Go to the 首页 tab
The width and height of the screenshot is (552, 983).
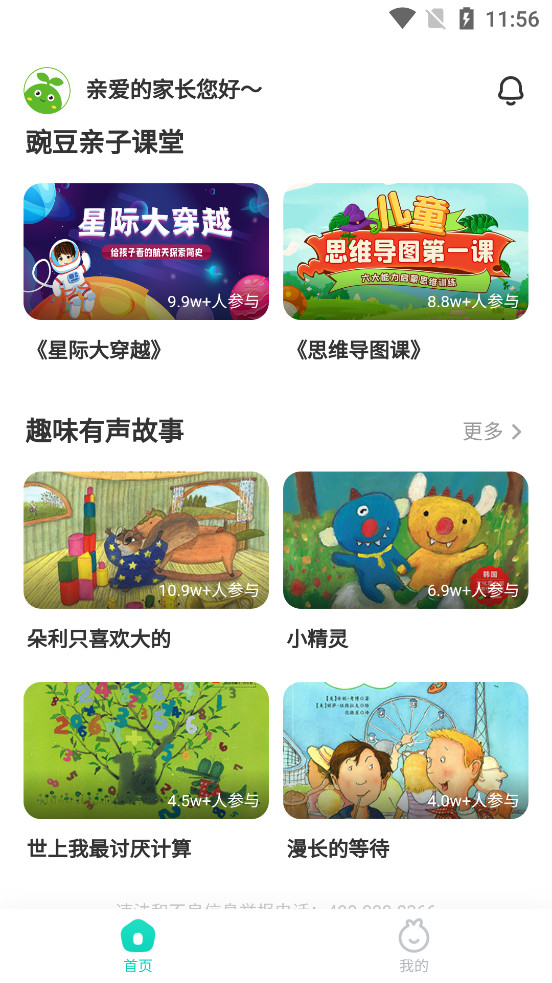click(x=138, y=946)
